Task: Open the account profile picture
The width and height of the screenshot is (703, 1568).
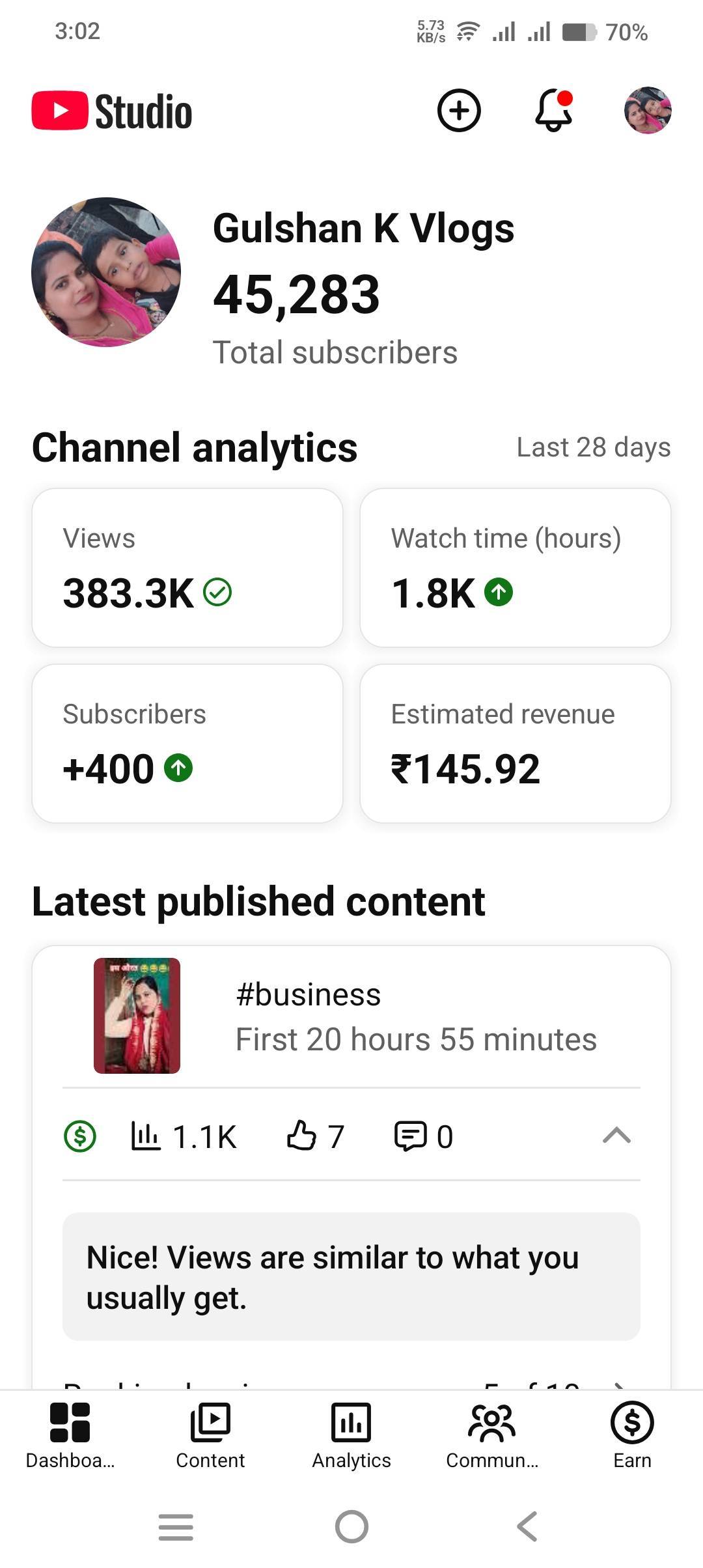Action: click(648, 110)
